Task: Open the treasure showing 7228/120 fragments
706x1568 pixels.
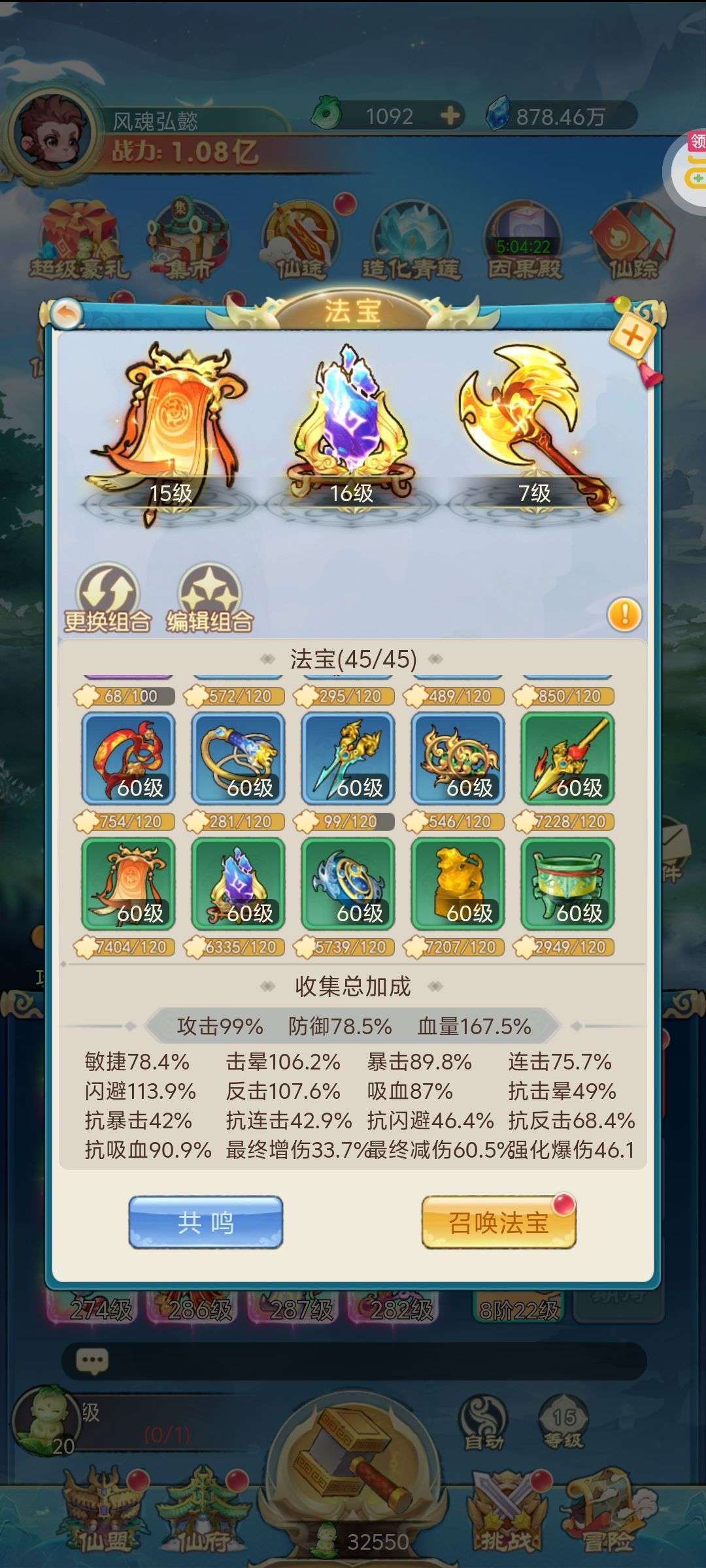Action: [567, 758]
